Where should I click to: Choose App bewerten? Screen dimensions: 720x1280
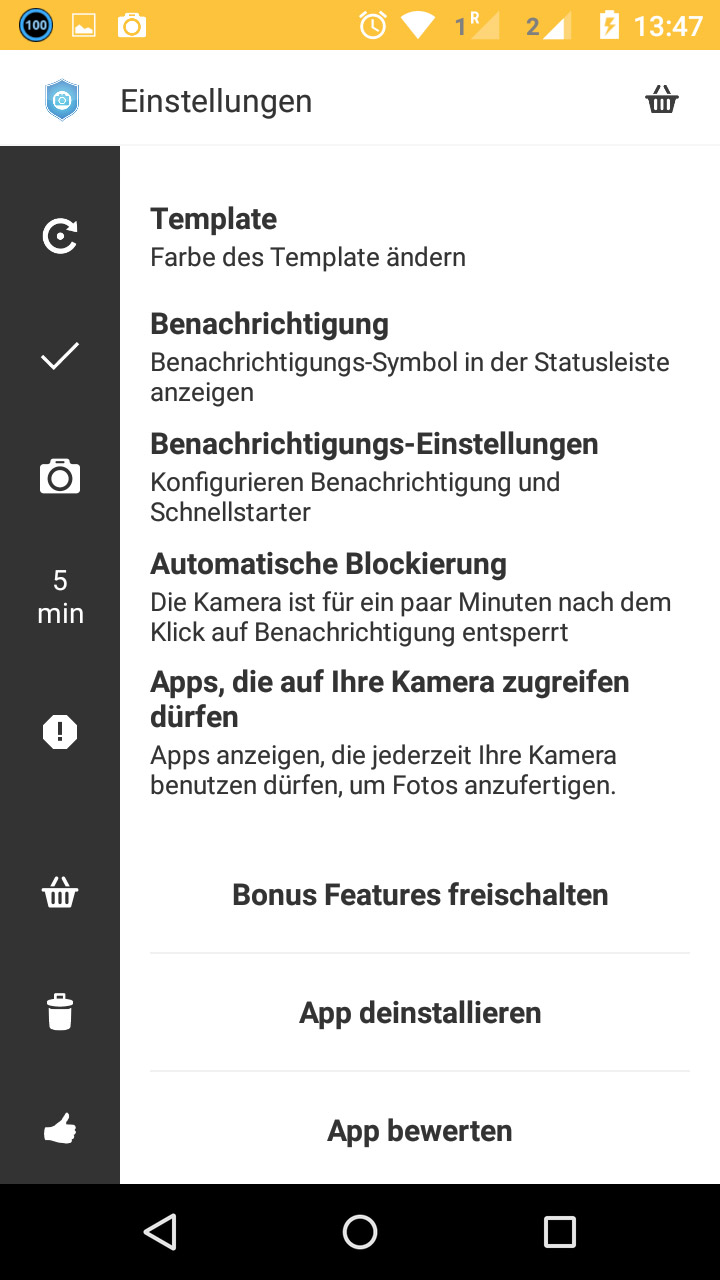click(x=420, y=1130)
